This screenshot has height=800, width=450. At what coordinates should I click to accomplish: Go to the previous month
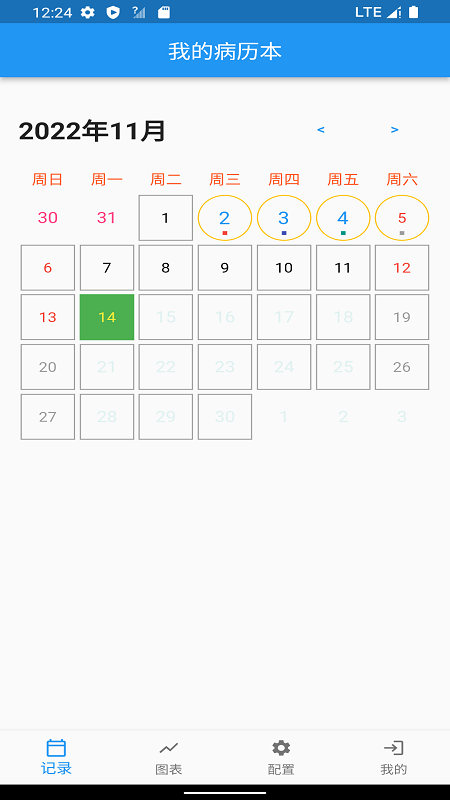[x=320, y=130]
